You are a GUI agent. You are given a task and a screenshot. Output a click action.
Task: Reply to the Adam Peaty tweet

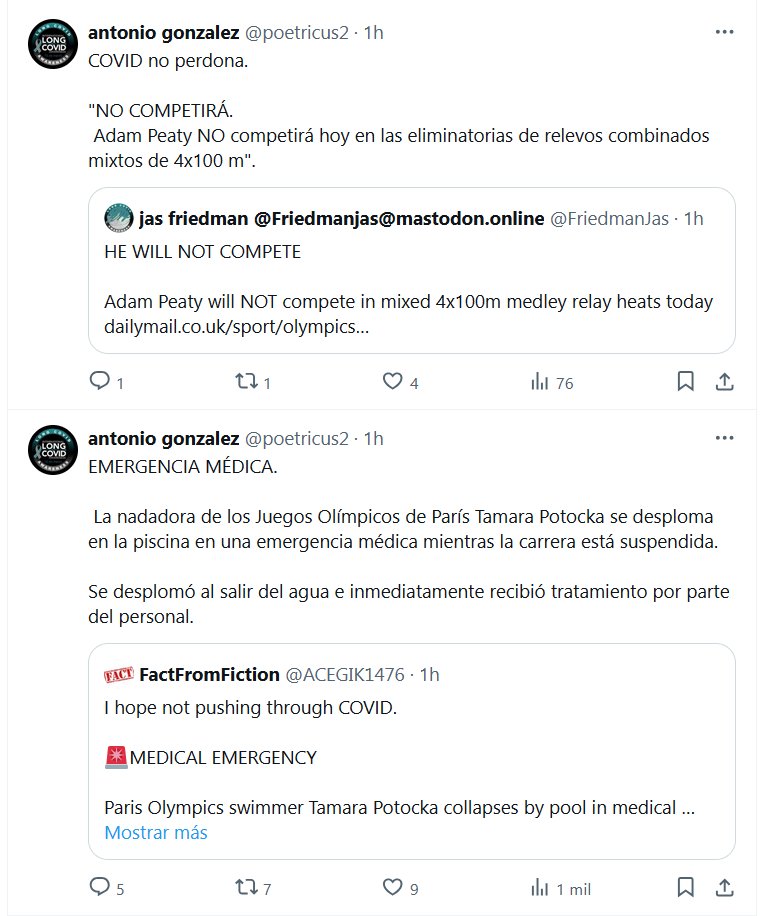[100, 382]
